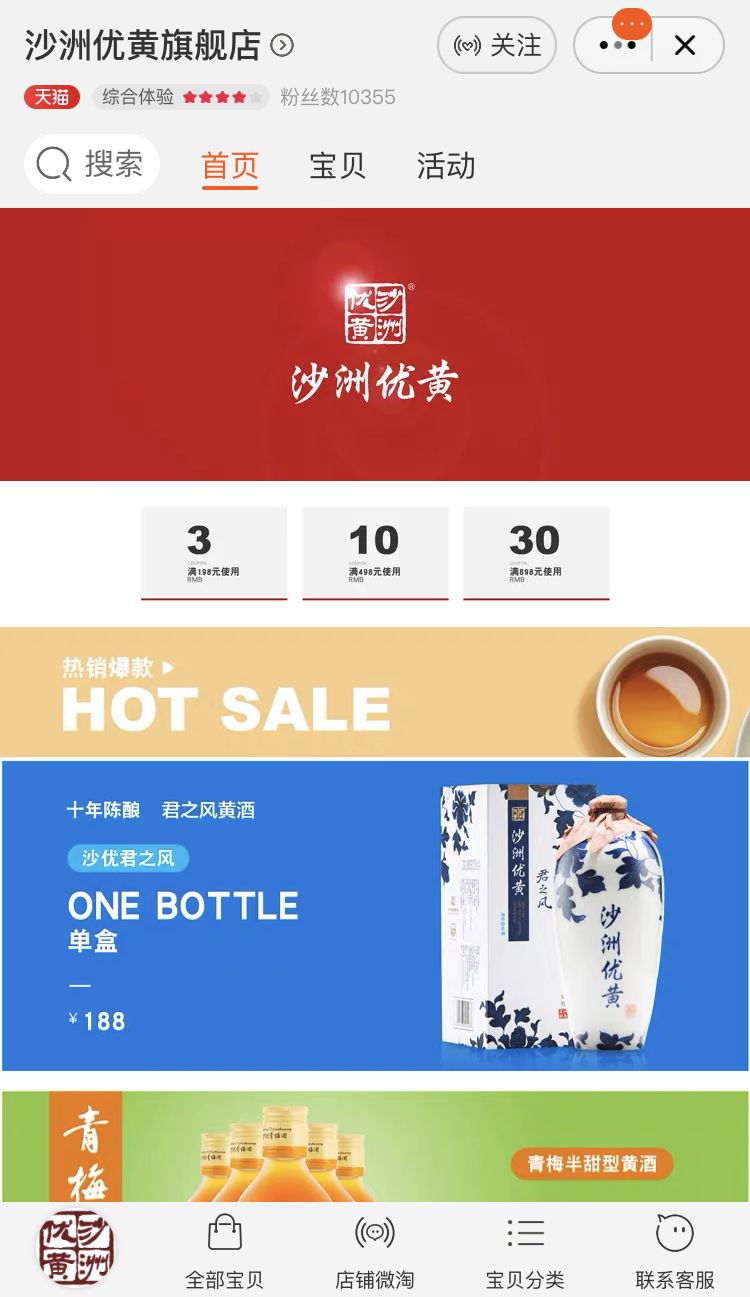
Task: Switch to the 宝贝 tab
Action: (338, 166)
